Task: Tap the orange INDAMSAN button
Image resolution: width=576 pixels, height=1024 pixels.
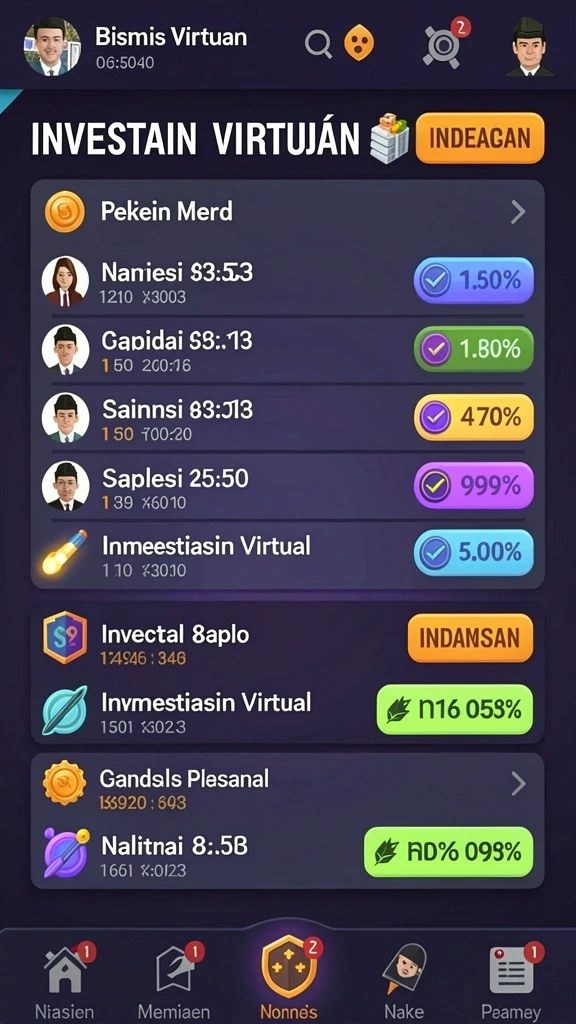Action: point(470,638)
